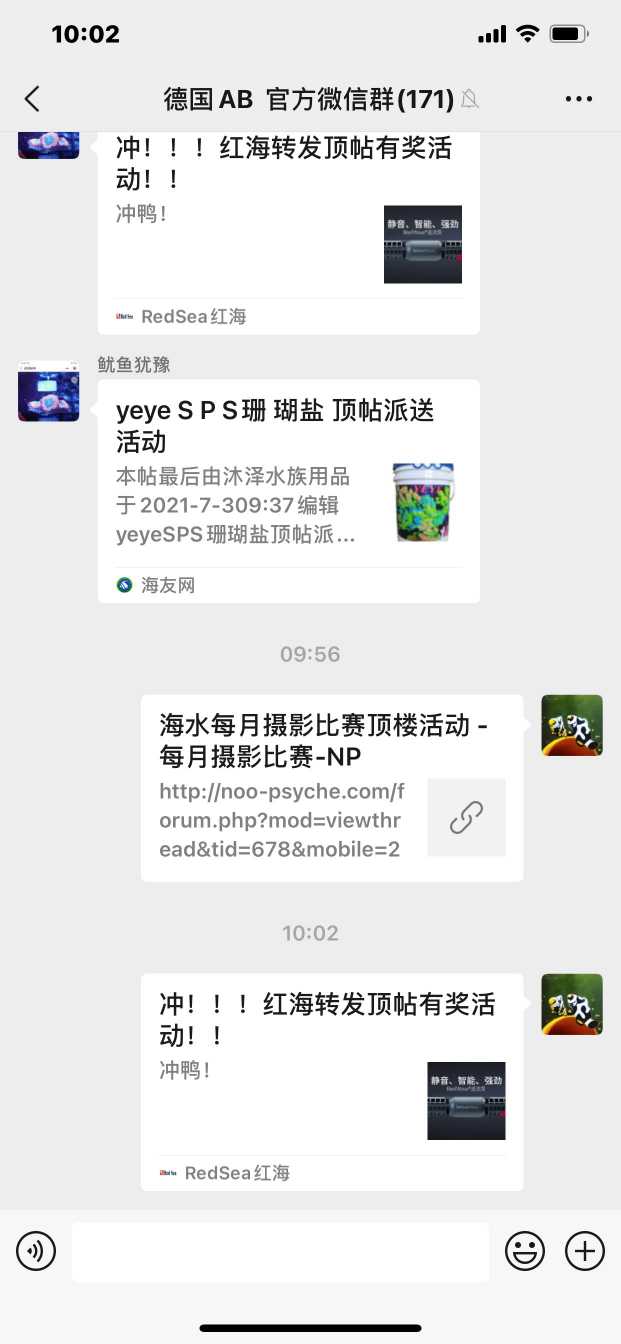Screen dimensions: 621x1344
Task: Focus the message text field
Action: click(280, 1251)
